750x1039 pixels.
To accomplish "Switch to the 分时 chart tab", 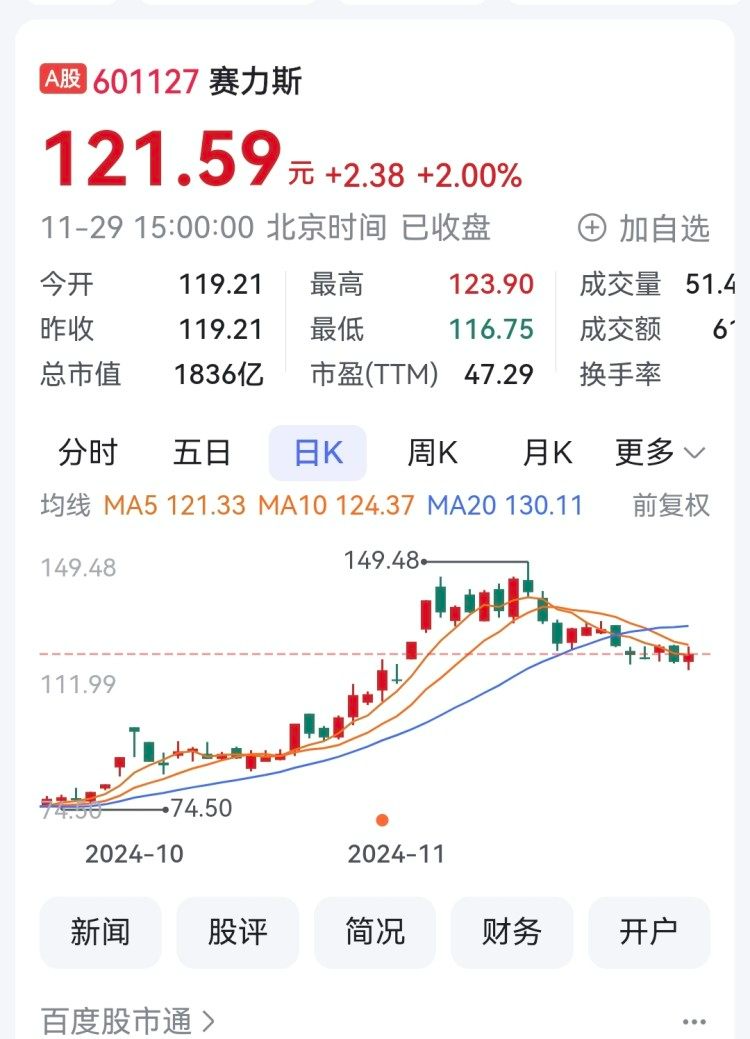I will tap(88, 453).
